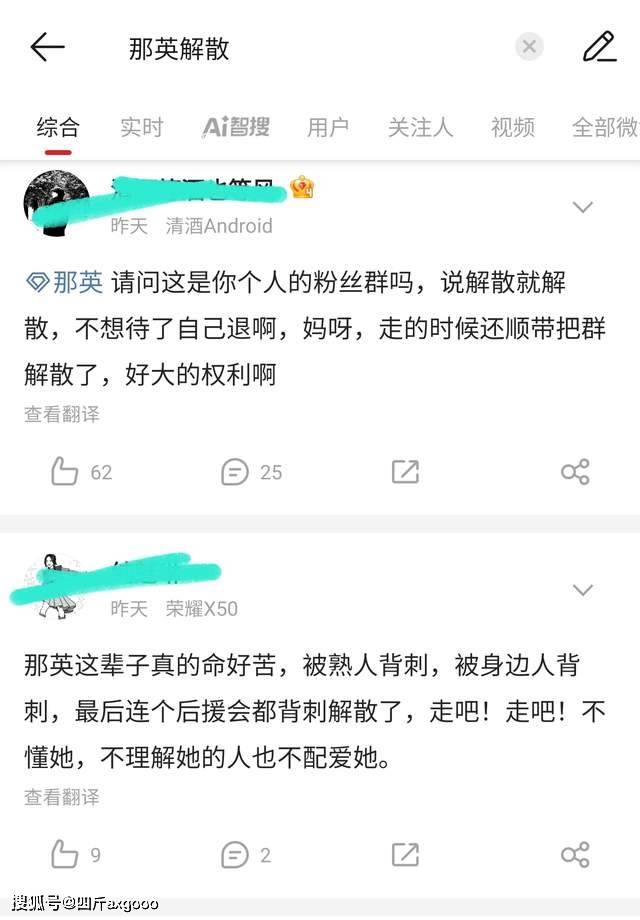Go back with the arrow icon

(x=47, y=47)
